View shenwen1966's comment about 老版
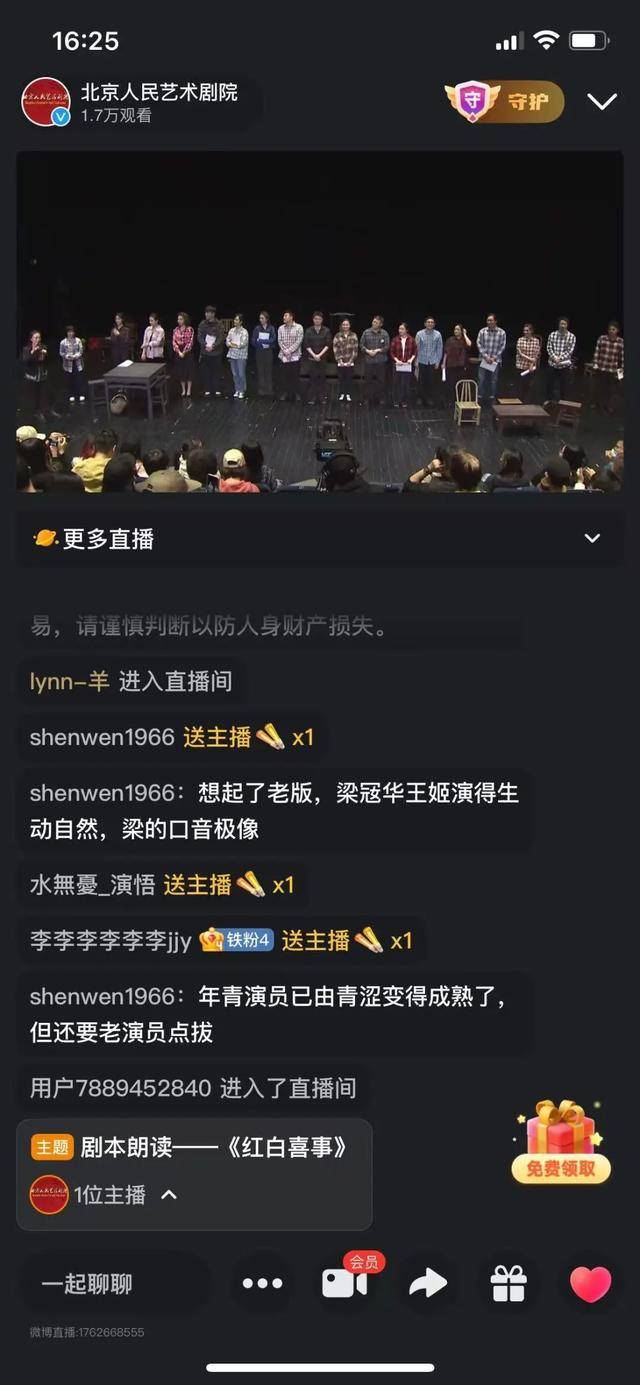This screenshot has width=640, height=1385. pyautogui.click(x=274, y=811)
